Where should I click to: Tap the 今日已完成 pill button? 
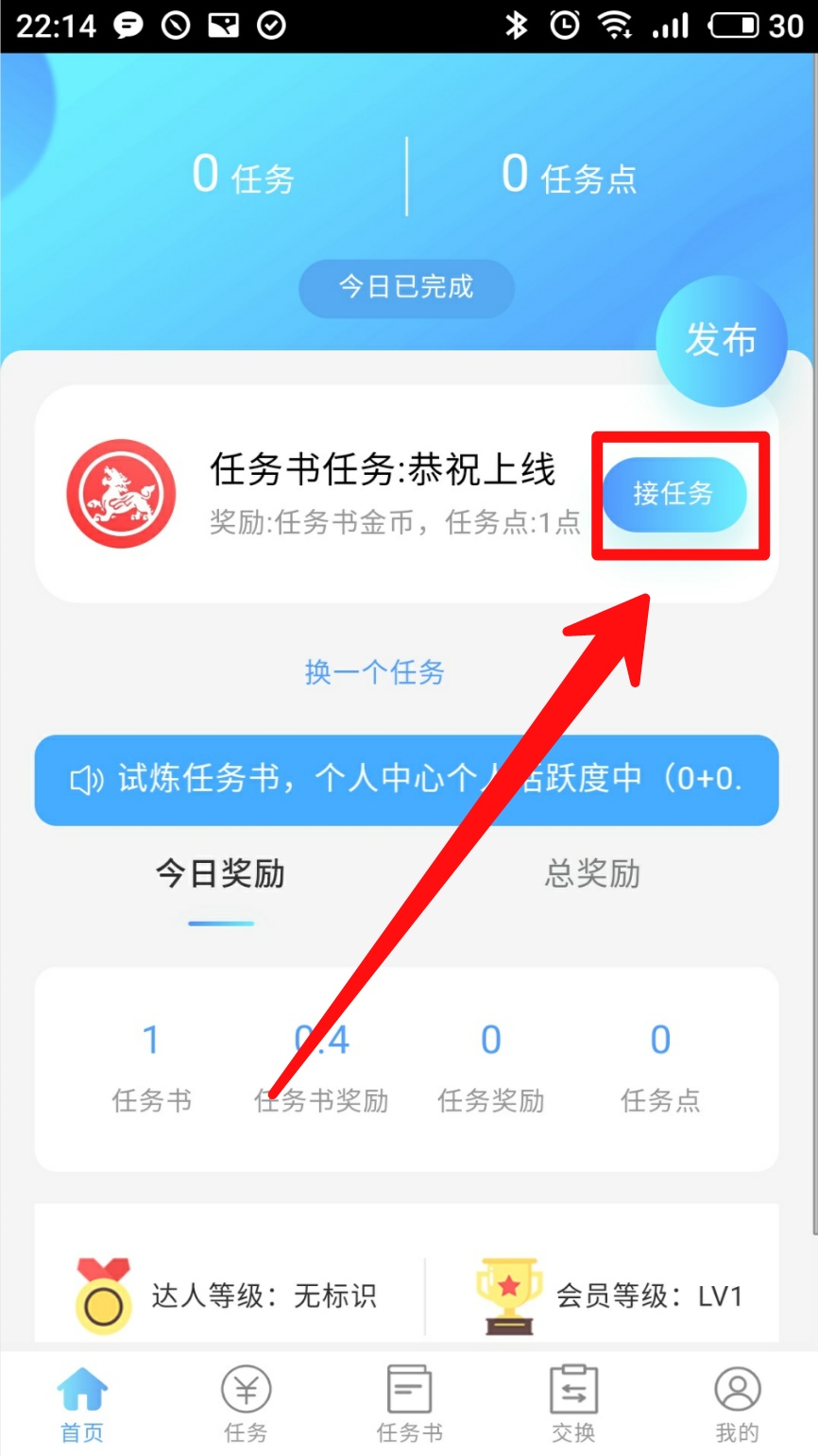[x=406, y=287]
